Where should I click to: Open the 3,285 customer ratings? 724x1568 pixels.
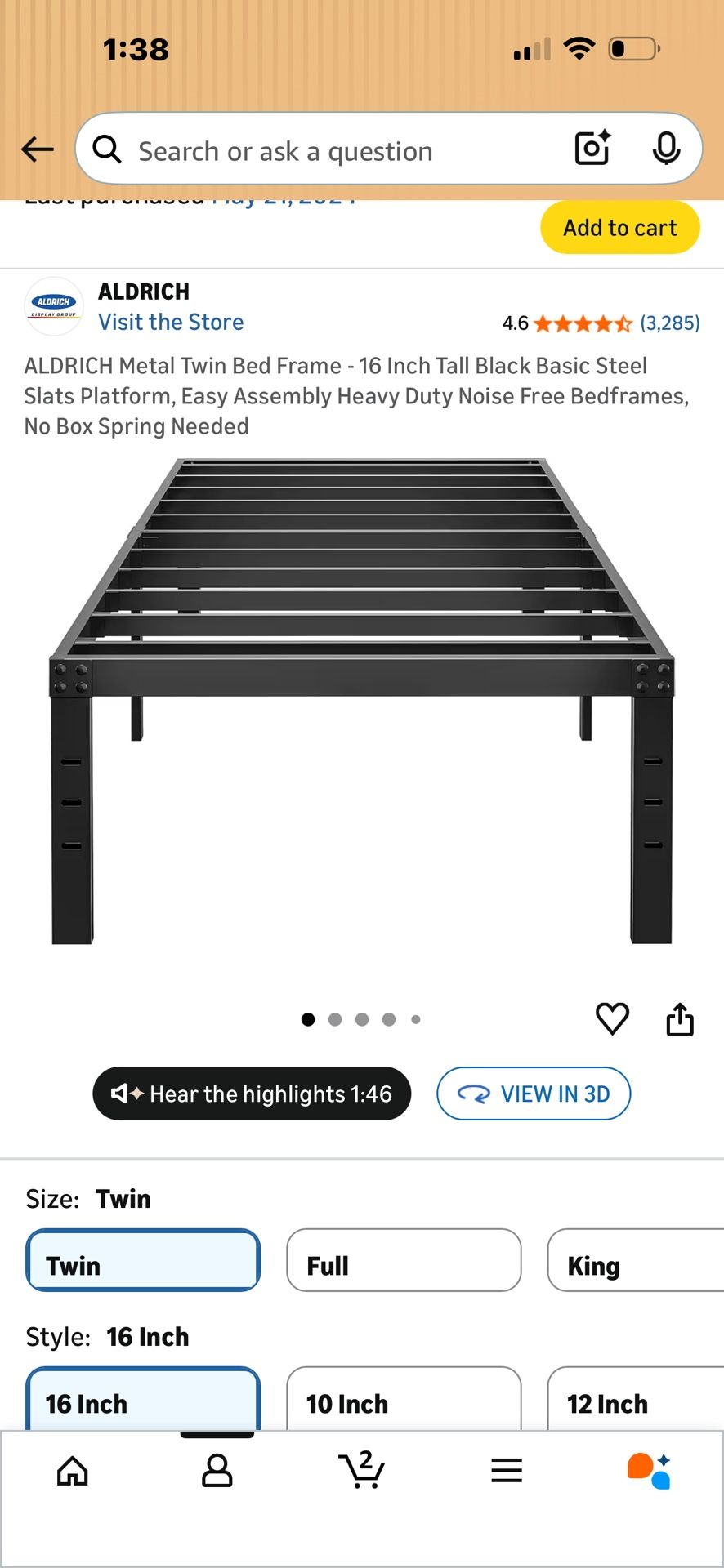pyautogui.click(x=669, y=323)
